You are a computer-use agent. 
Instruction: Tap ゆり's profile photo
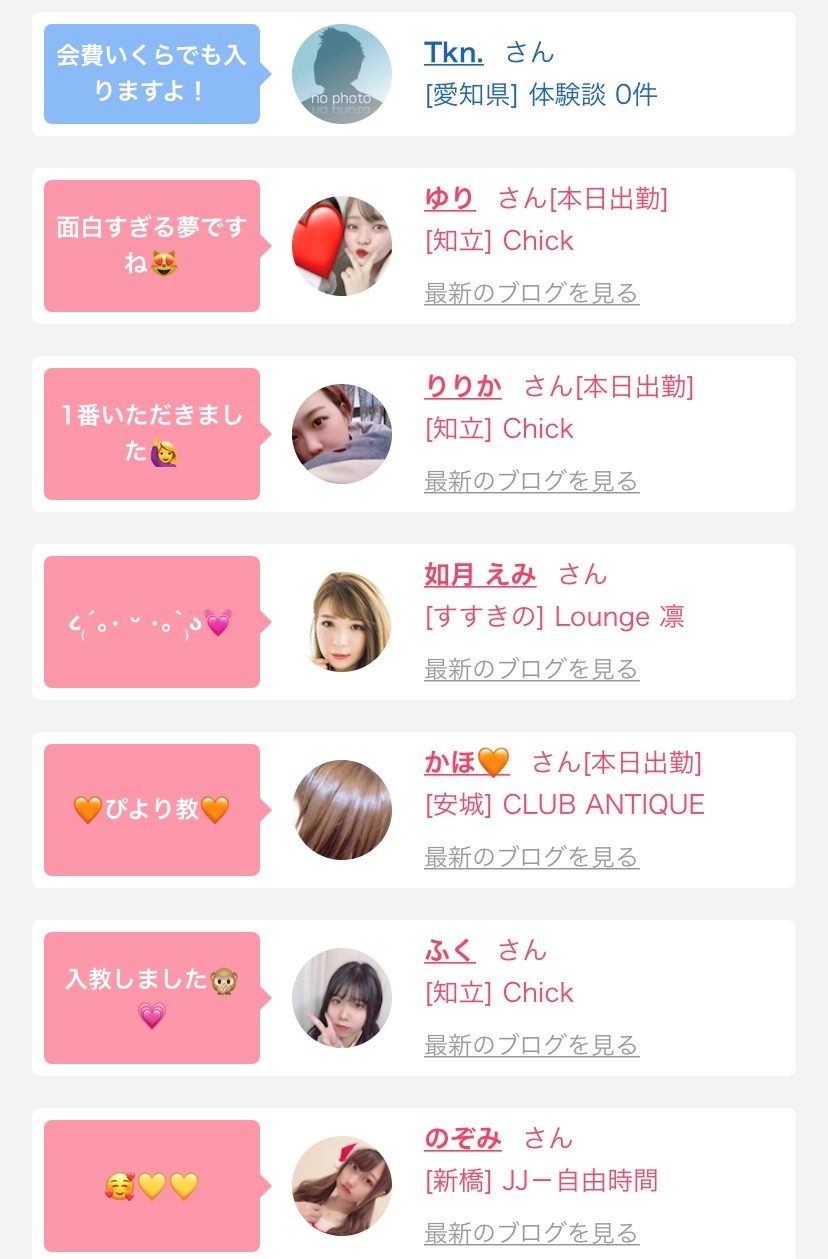[x=342, y=246]
